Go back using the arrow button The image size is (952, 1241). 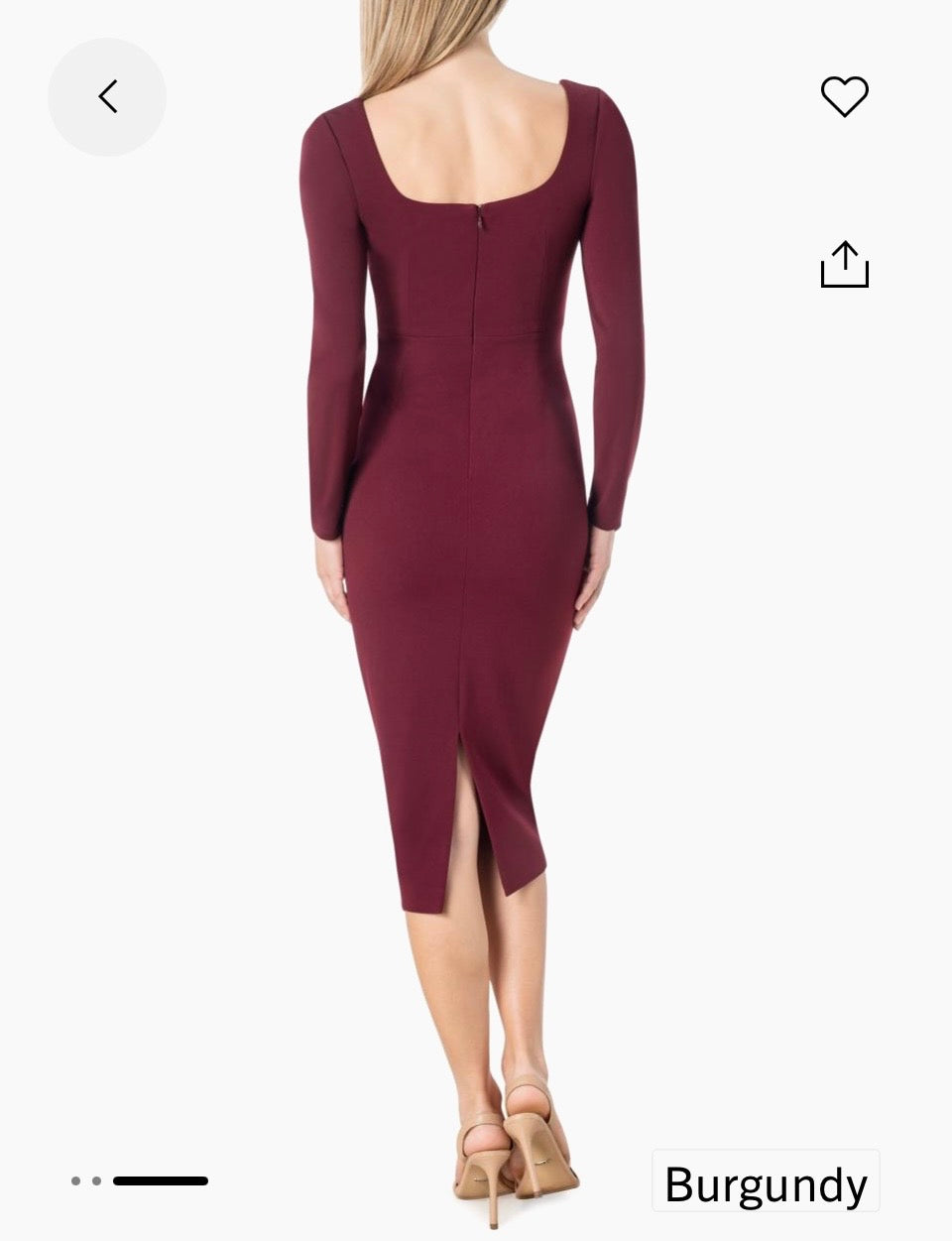point(107,97)
